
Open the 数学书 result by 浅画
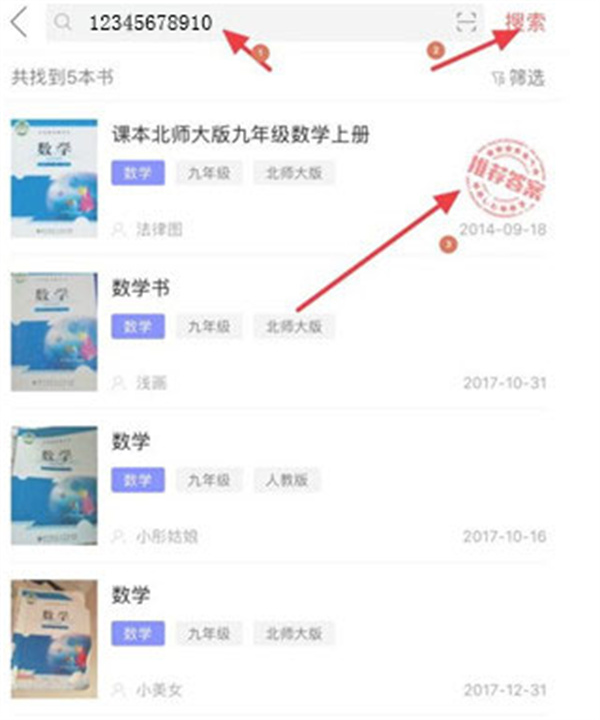coord(141,289)
